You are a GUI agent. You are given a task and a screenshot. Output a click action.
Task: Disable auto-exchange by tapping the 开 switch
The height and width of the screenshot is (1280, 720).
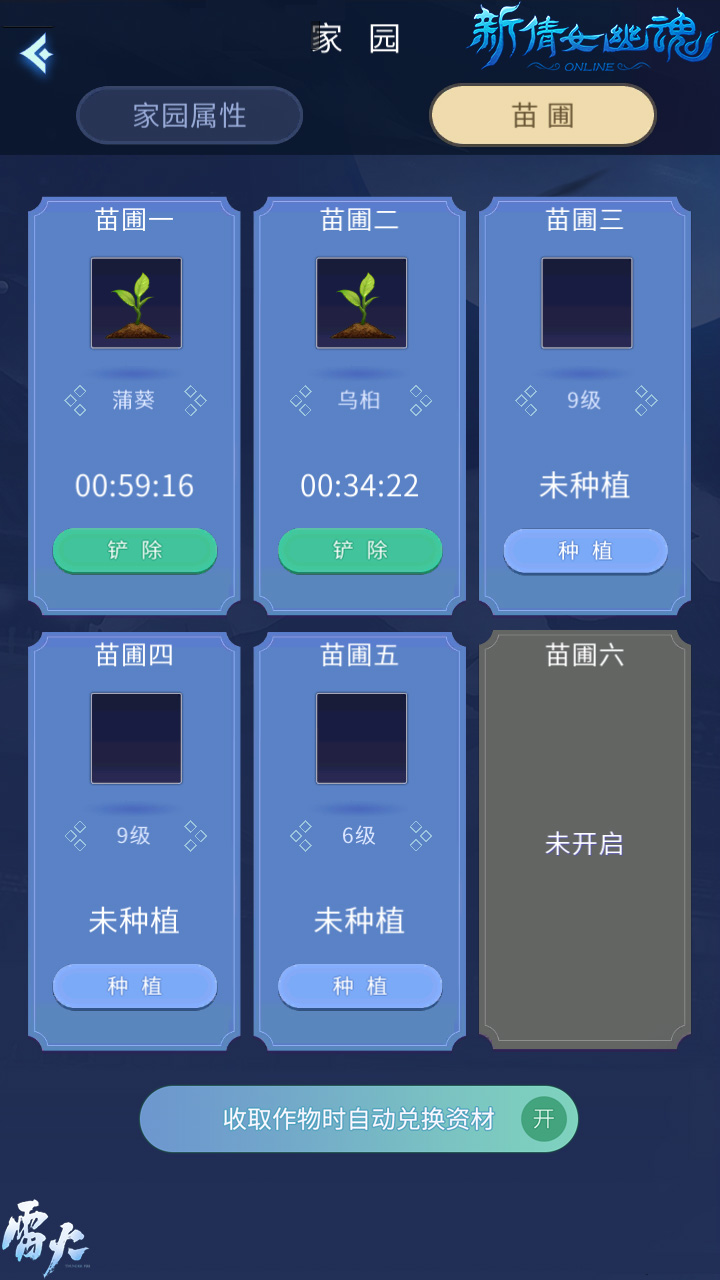click(543, 1119)
